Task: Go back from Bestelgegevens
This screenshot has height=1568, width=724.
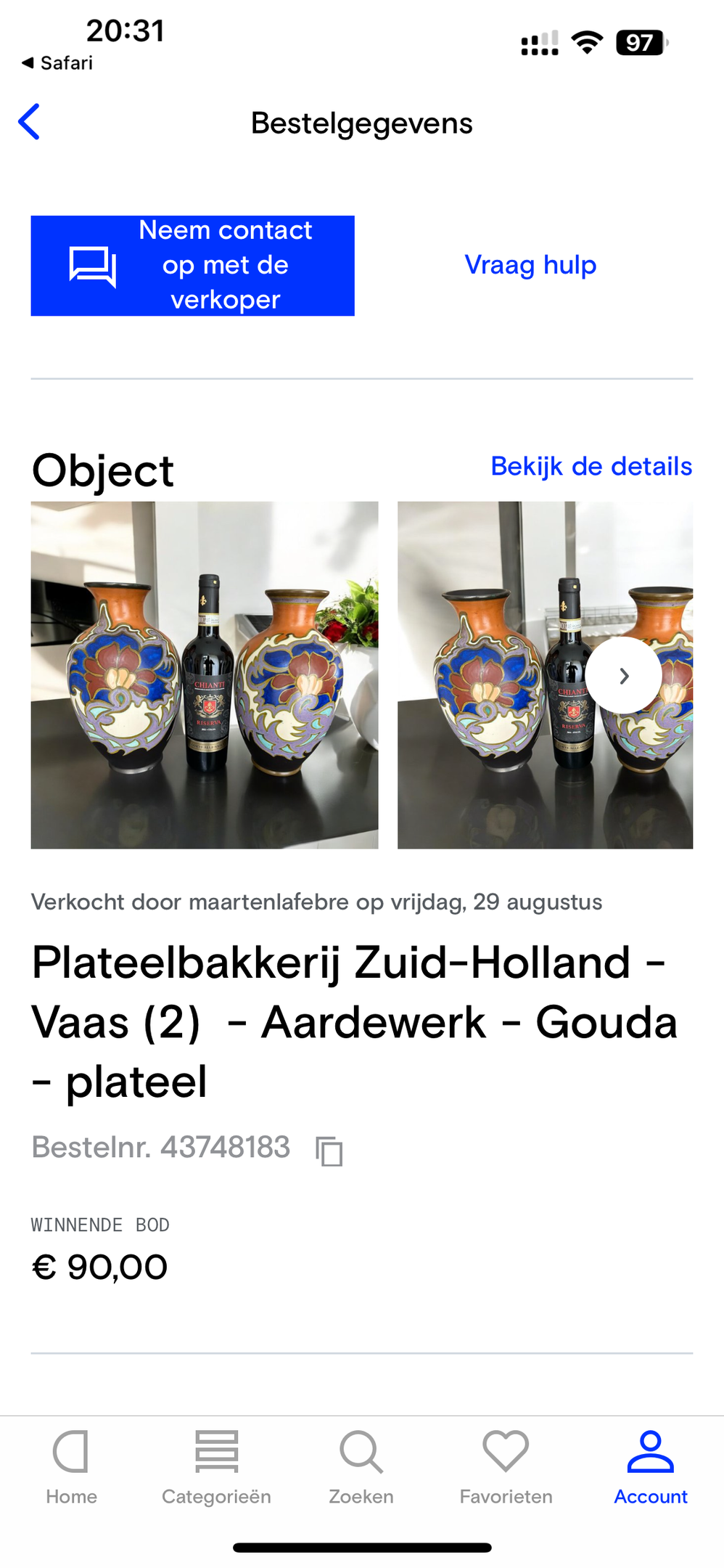Action: tap(29, 122)
